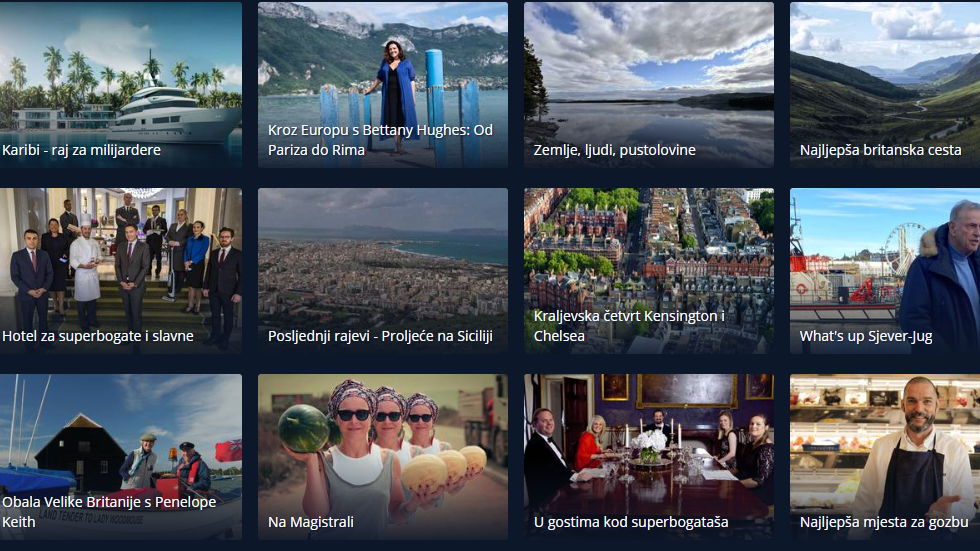
Task: Open Obala Velike Britanije s Penelope Keith
Action: [121, 457]
